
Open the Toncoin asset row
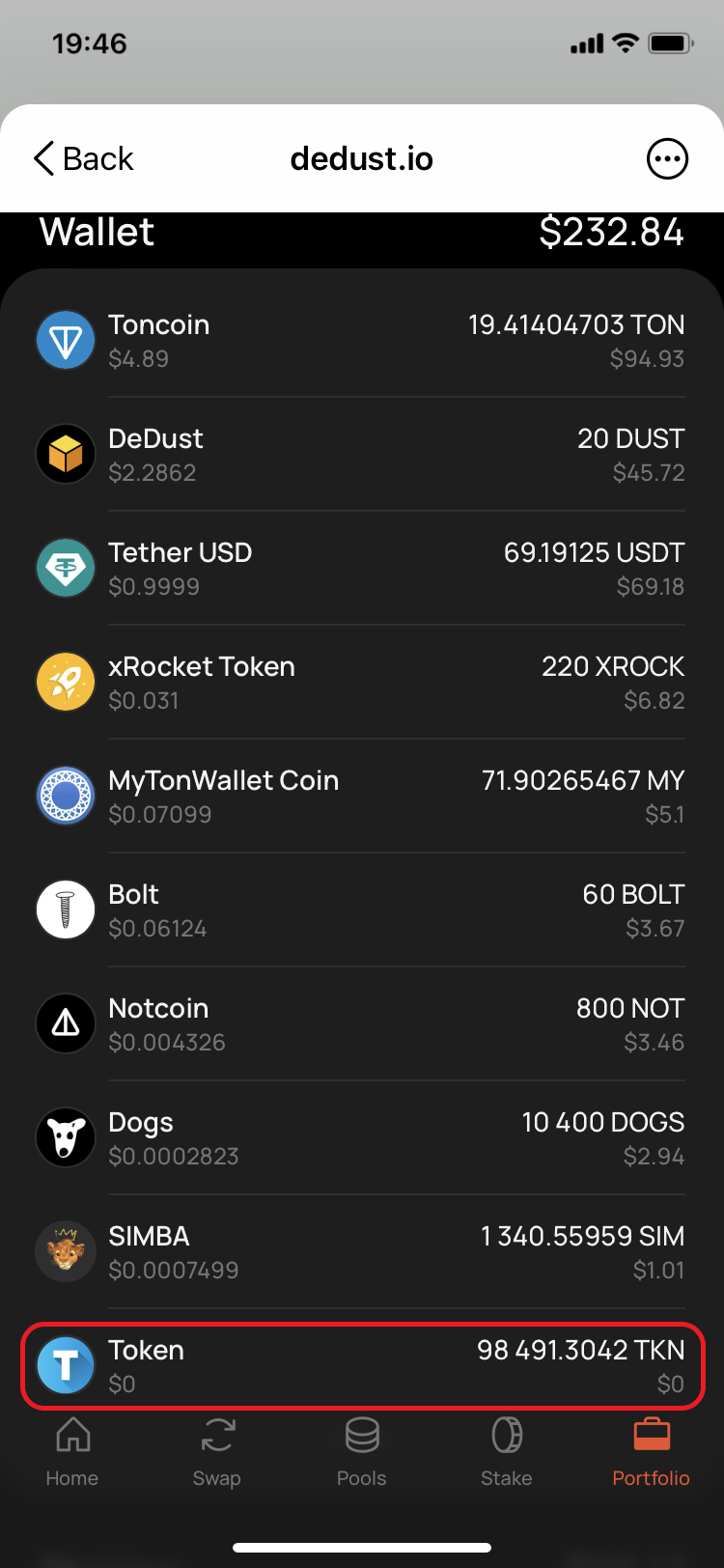362,341
